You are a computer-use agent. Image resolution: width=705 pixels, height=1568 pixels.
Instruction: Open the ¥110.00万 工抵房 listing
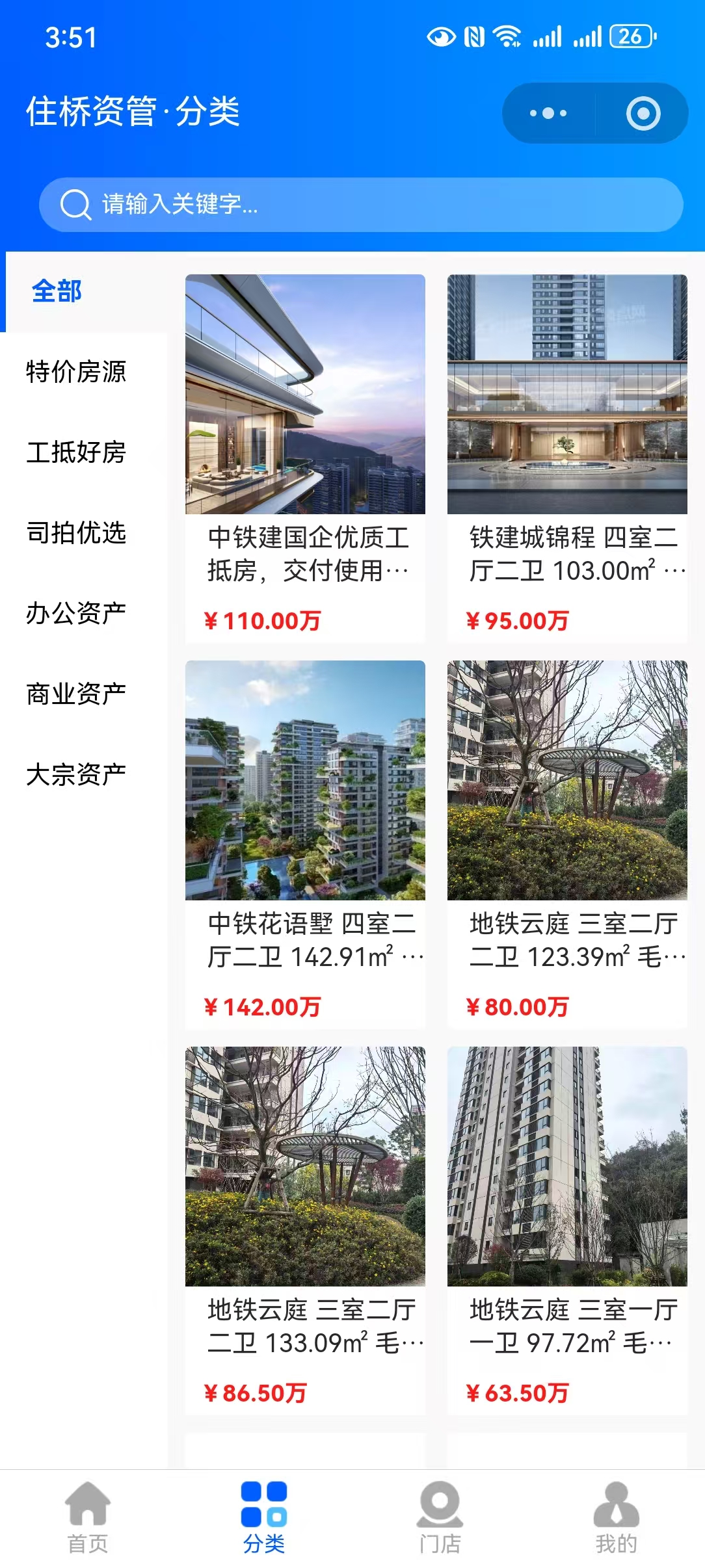point(306,455)
